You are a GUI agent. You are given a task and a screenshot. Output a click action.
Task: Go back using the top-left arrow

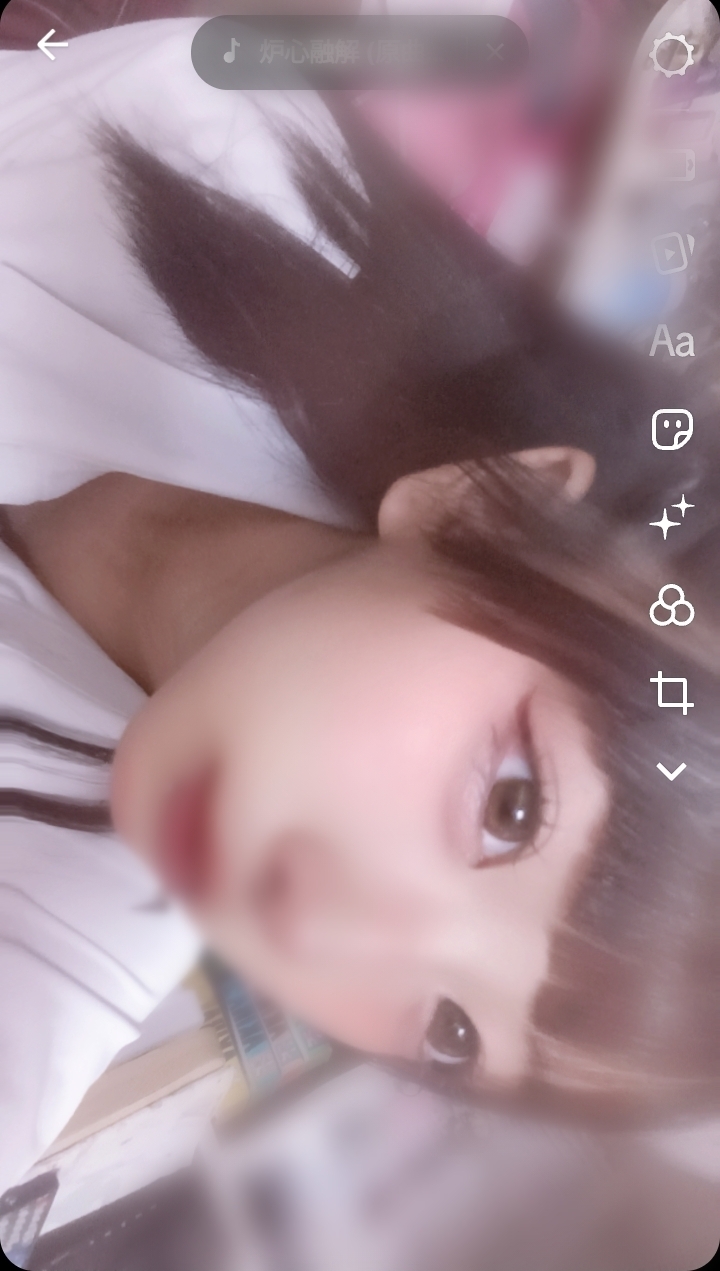coord(52,45)
